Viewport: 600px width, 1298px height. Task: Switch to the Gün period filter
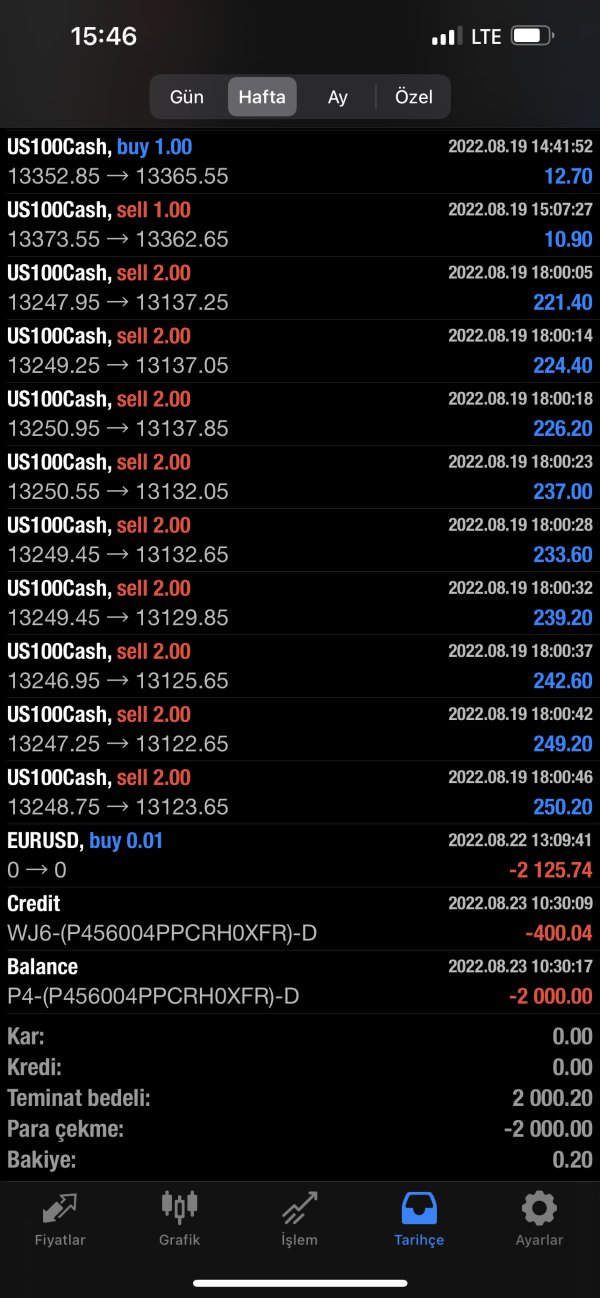[187, 97]
